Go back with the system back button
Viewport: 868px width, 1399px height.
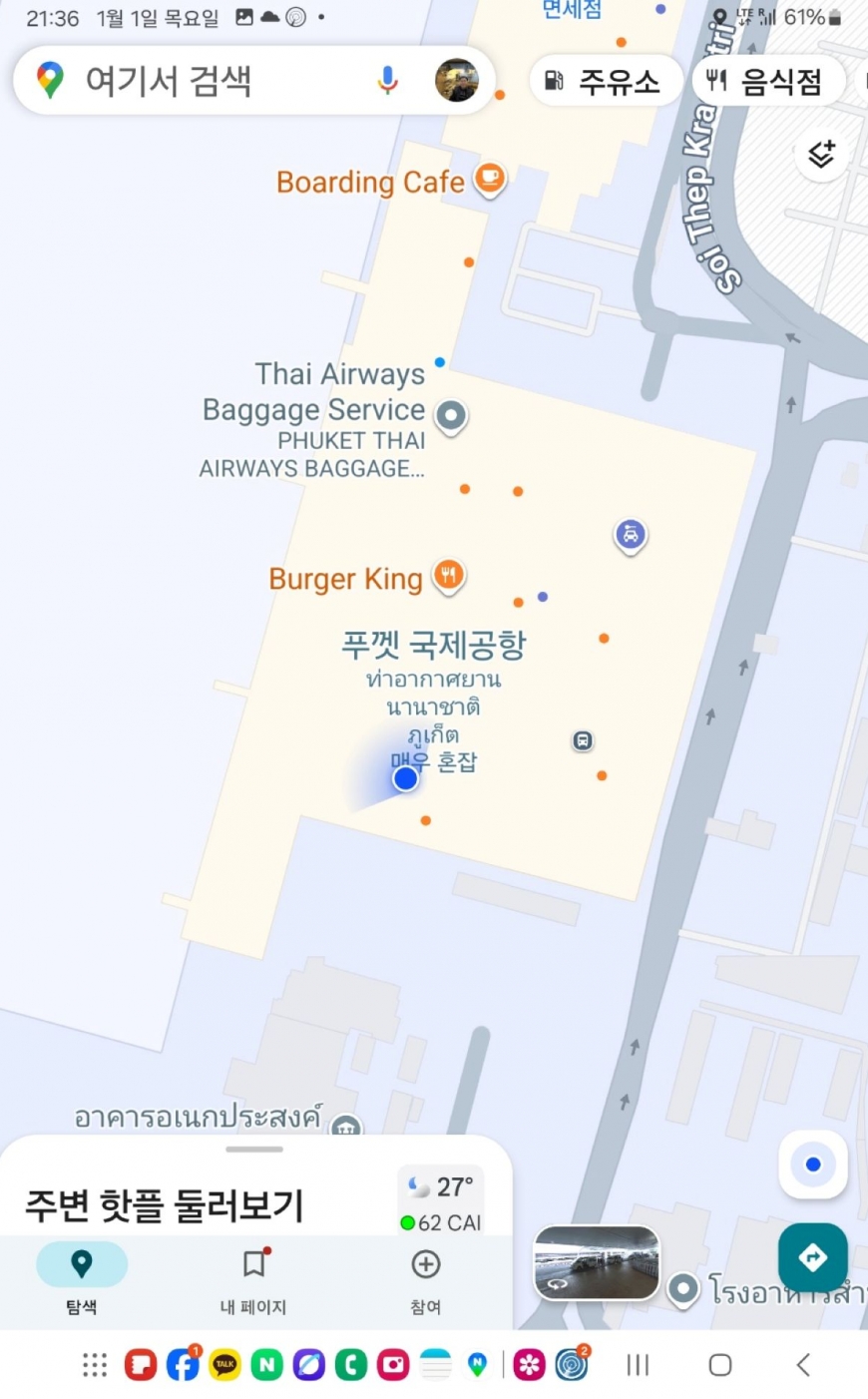[803, 1365]
